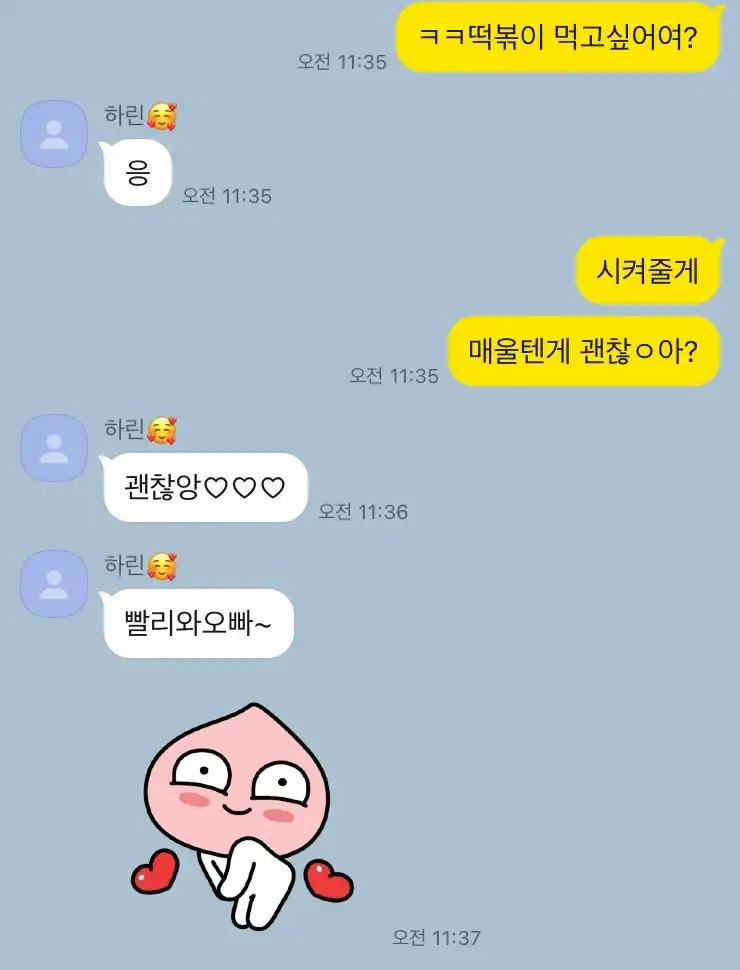Tap the white reply bubble '응'
The image size is (740, 970).
click(x=140, y=173)
